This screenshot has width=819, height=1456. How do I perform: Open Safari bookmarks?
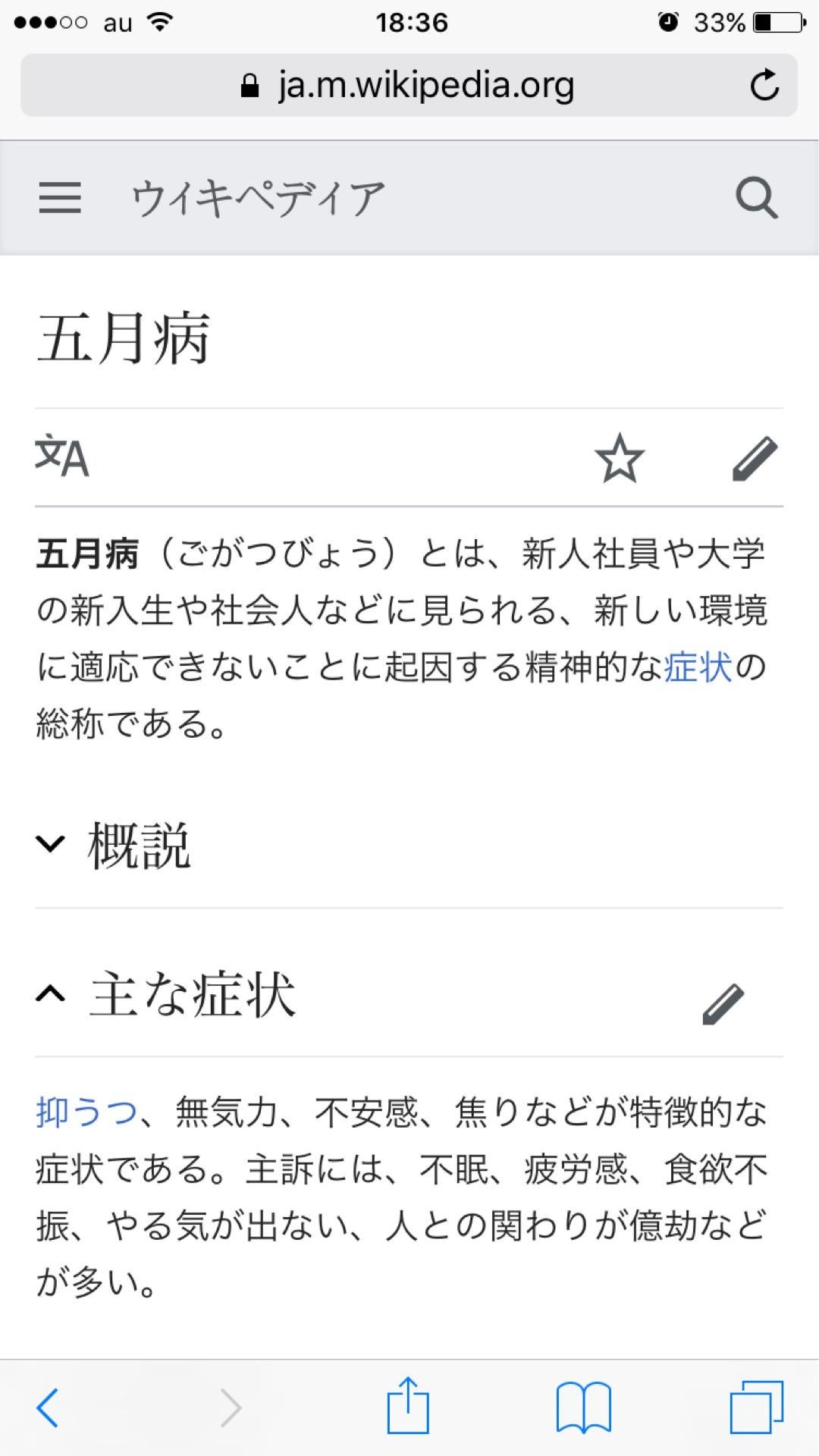pos(583,1408)
